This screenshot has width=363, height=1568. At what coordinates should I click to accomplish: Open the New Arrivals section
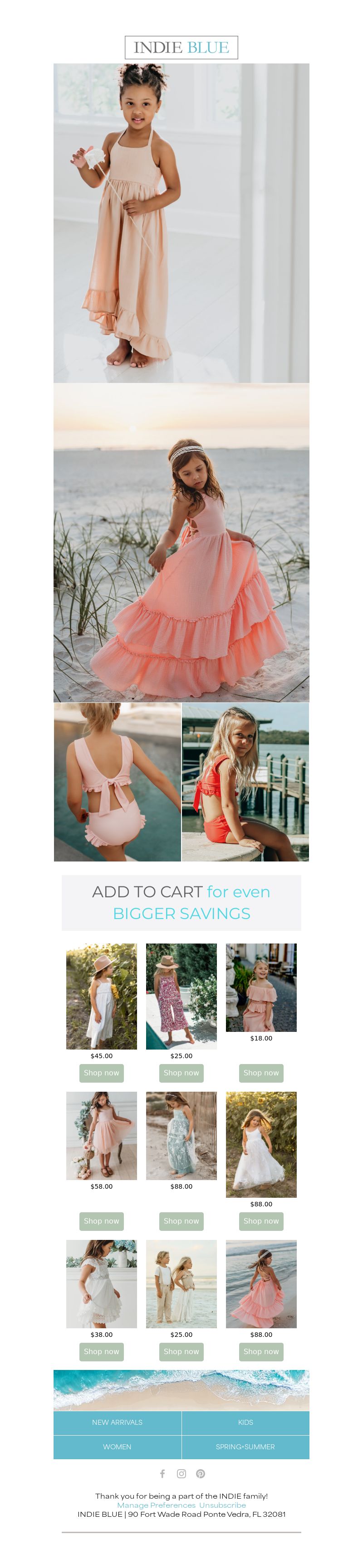[x=117, y=1422]
